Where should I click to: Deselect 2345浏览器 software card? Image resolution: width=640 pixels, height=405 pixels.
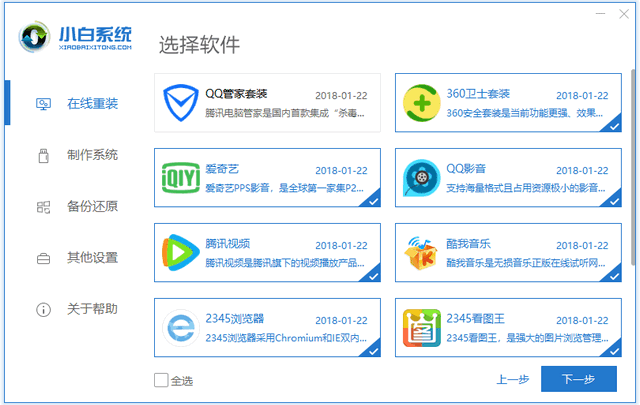(268, 328)
